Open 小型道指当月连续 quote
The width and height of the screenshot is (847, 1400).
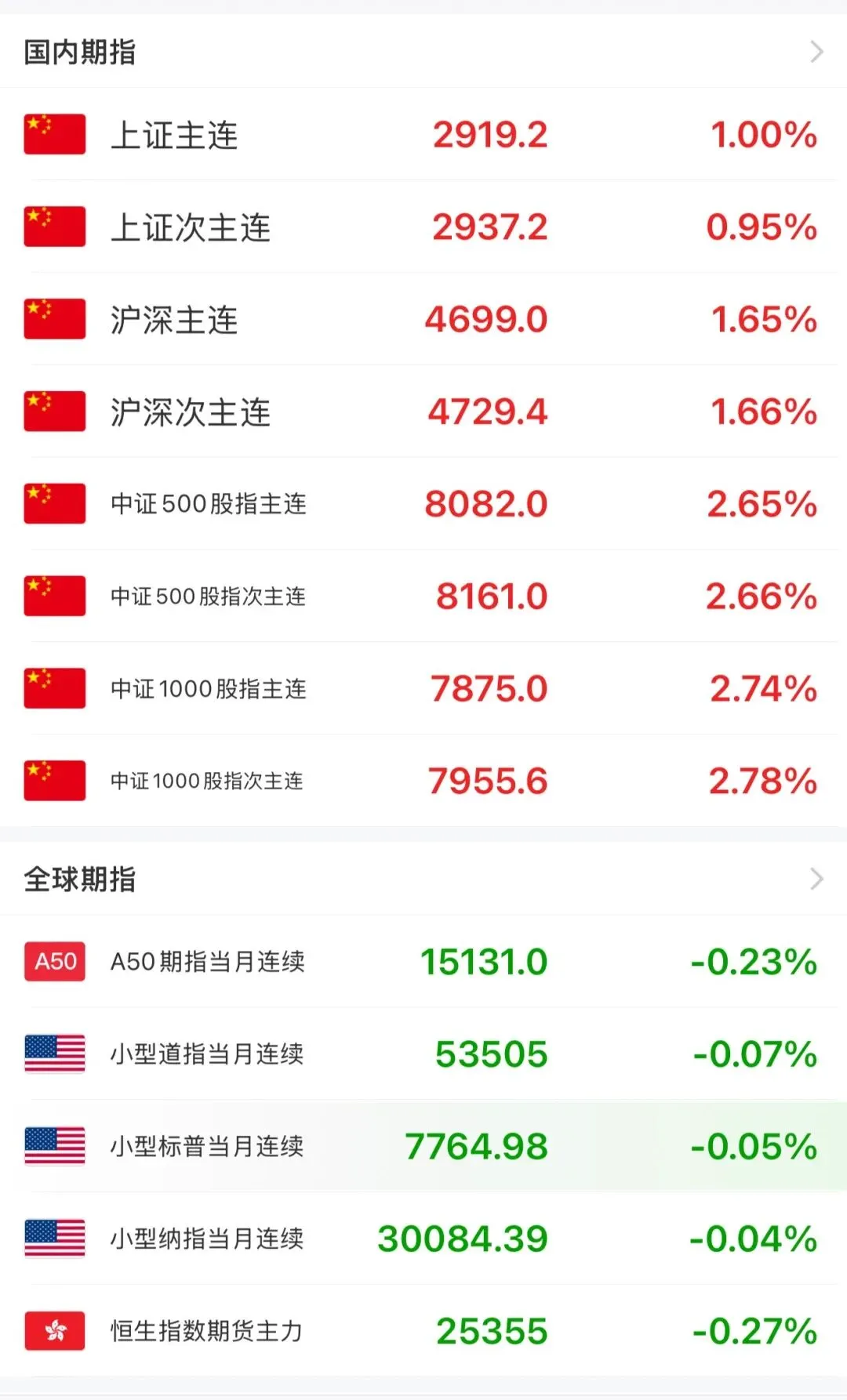pos(423,1054)
